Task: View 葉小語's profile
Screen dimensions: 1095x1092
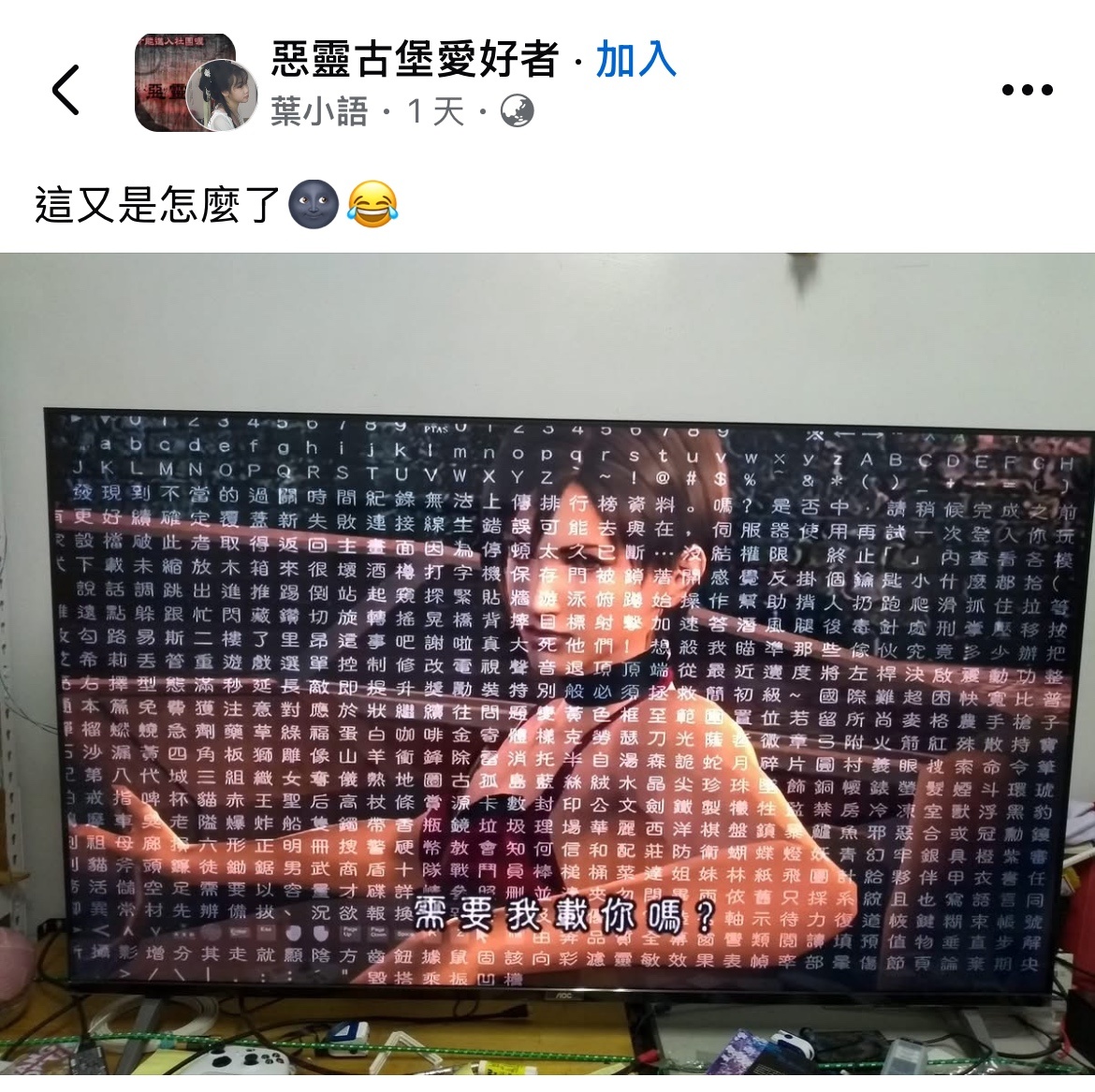Action: [319, 112]
